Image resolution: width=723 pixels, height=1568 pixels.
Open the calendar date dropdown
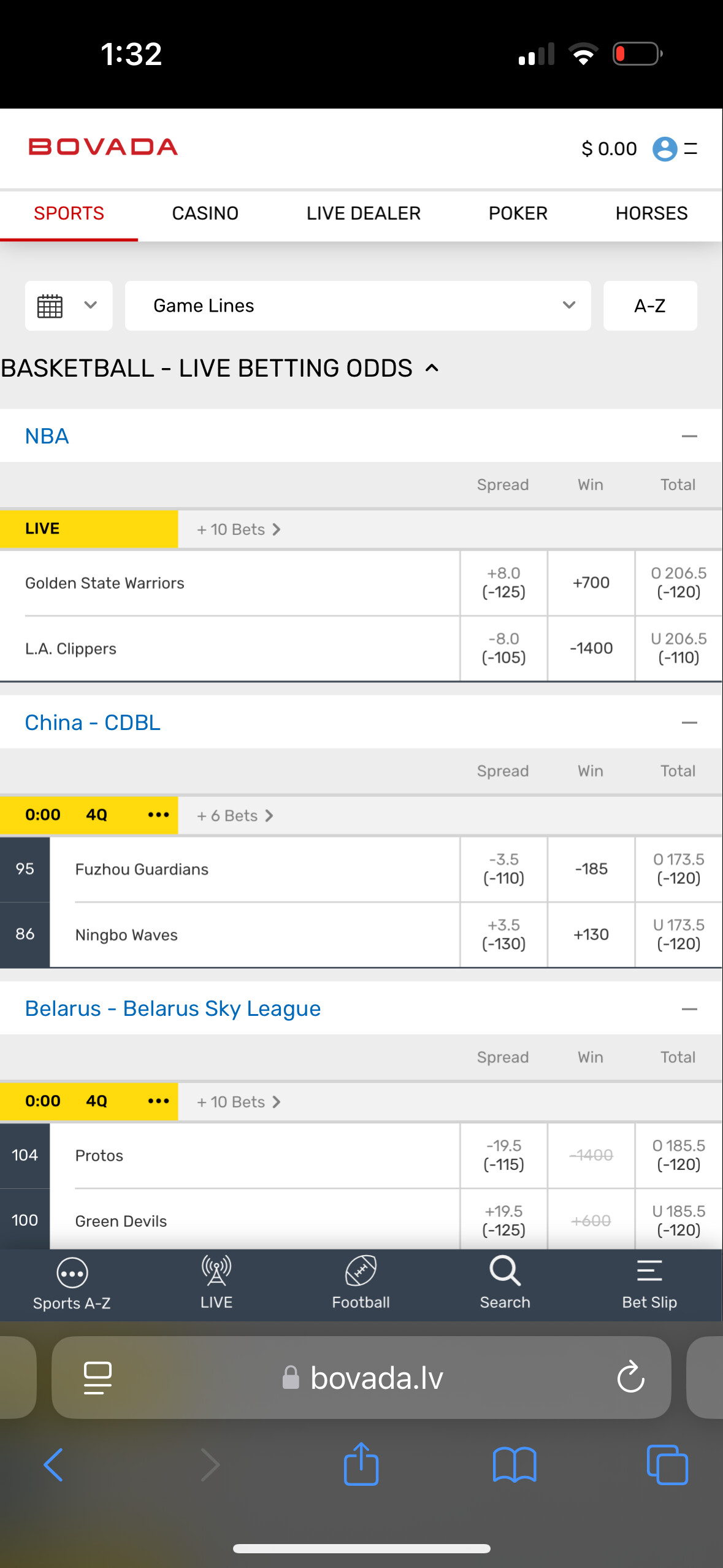point(68,306)
